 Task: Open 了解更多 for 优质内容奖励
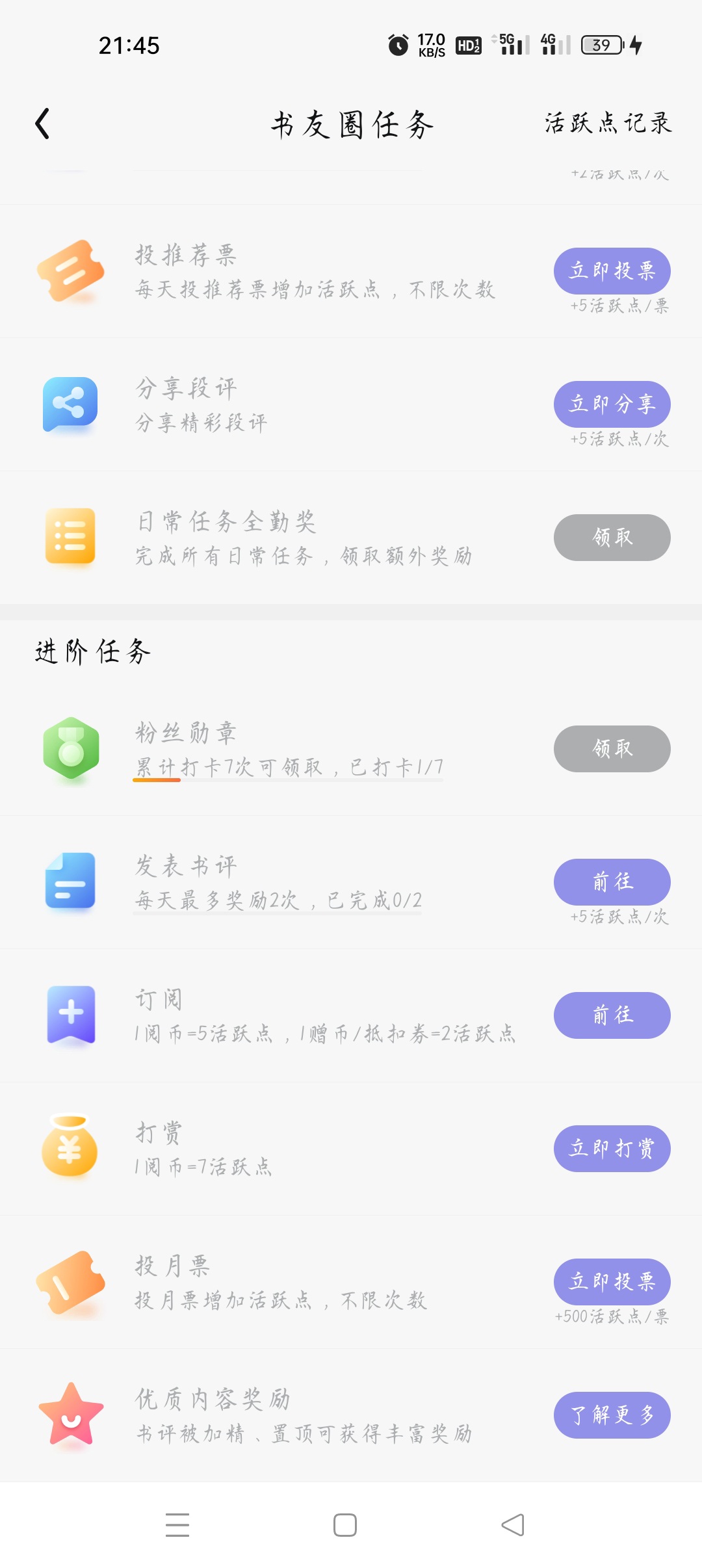tap(612, 1415)
